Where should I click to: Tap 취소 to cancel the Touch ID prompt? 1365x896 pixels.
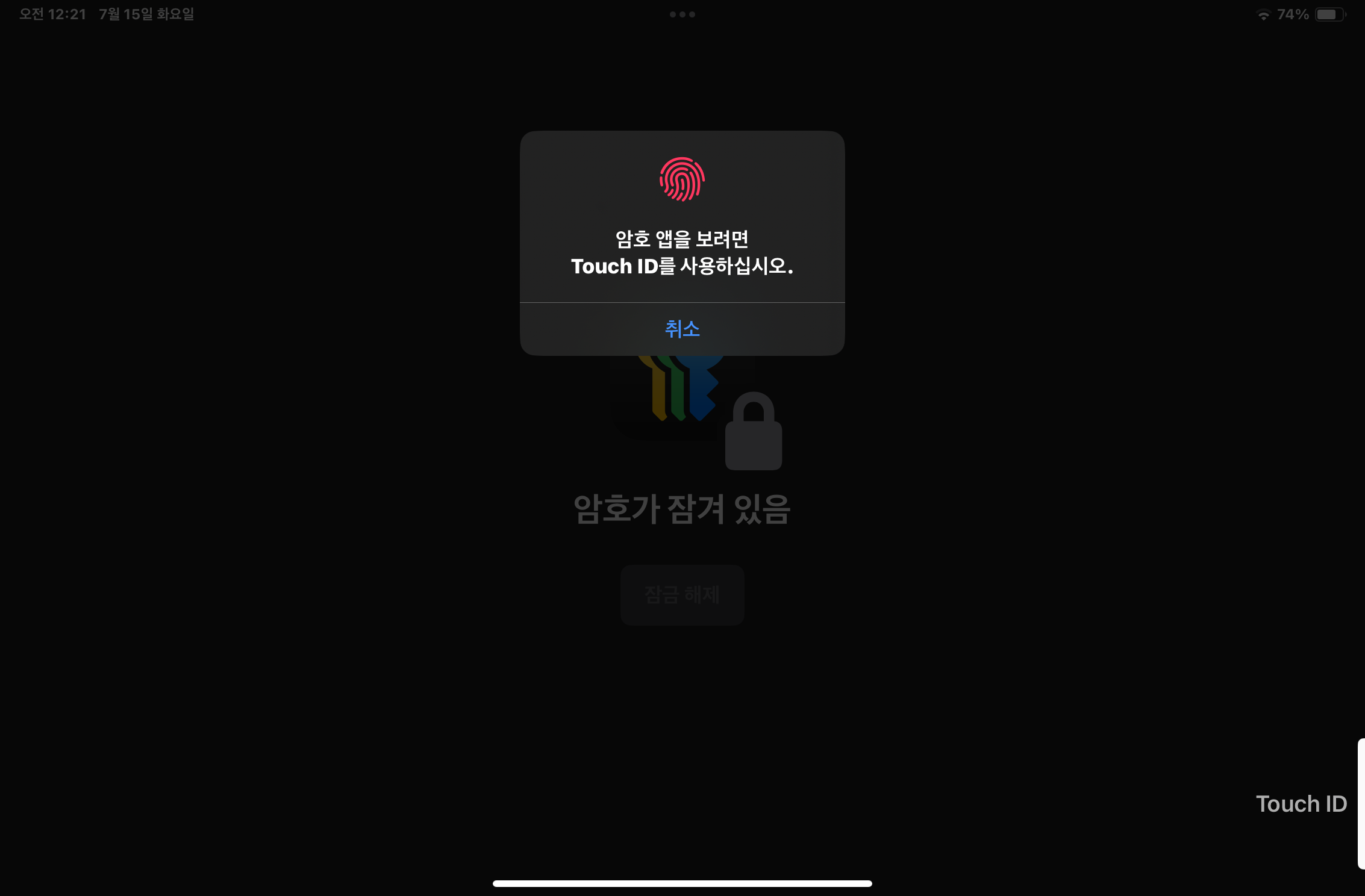(x=682, y=329)
